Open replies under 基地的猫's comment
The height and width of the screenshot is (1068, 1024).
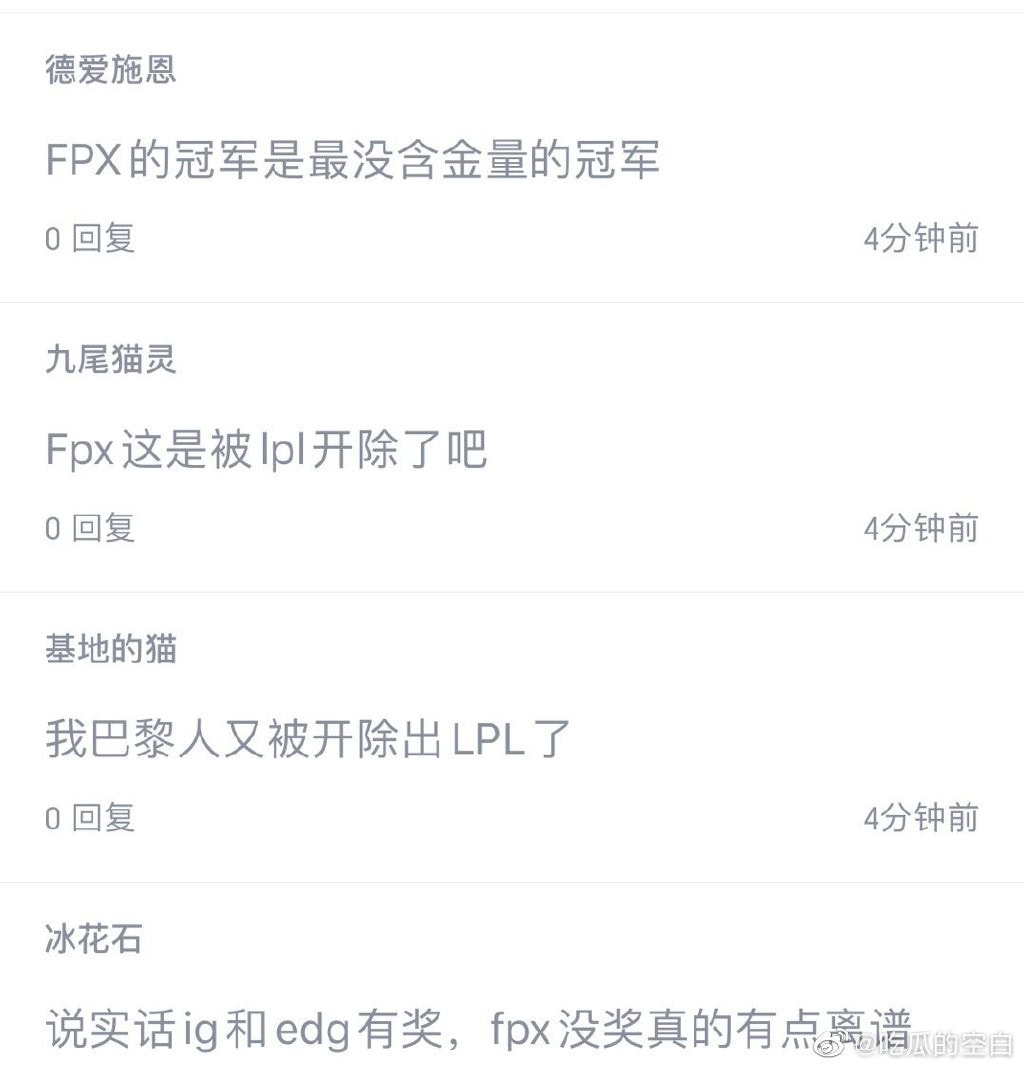click(x=90, y=818)
